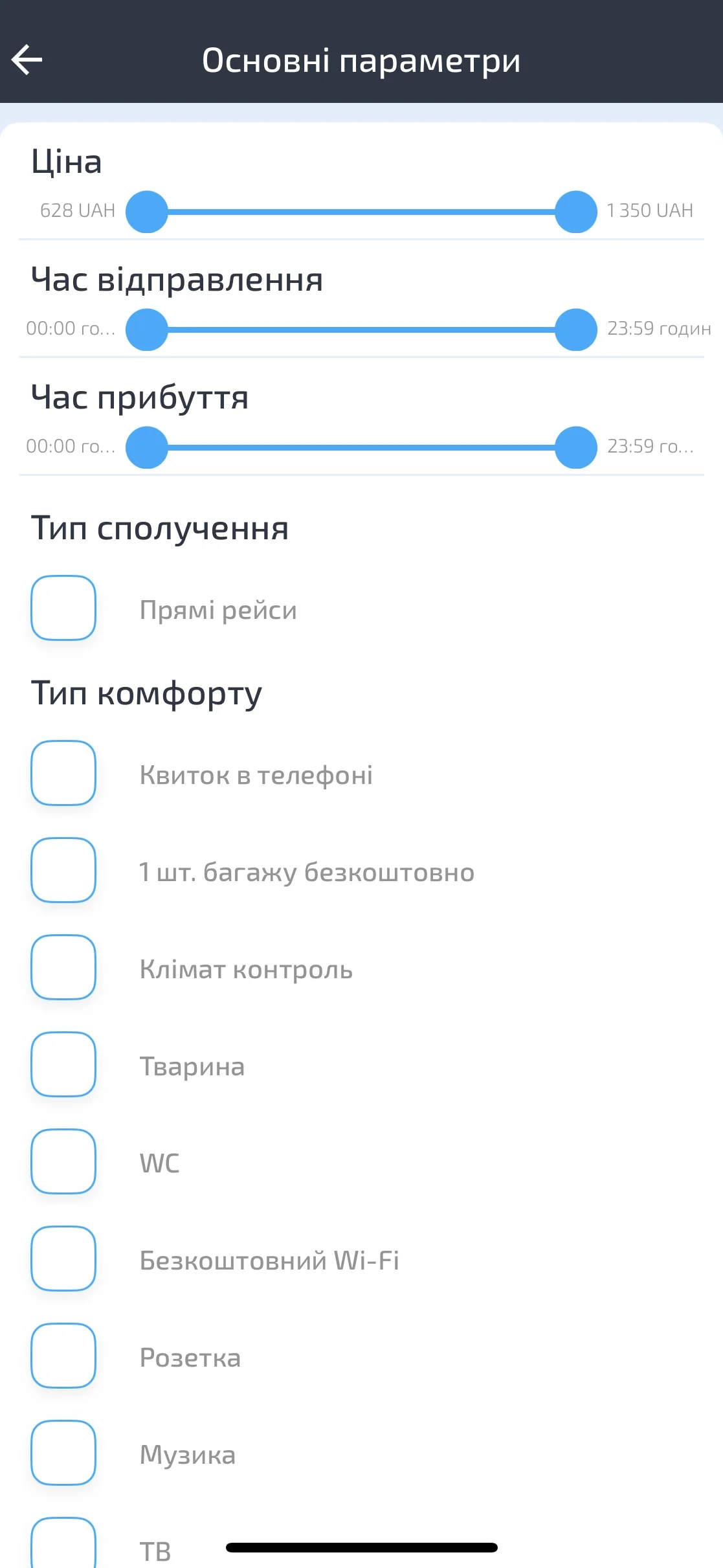Check the Тварина filter
Screen dimensions: 723x1568
pos(63,1064)
